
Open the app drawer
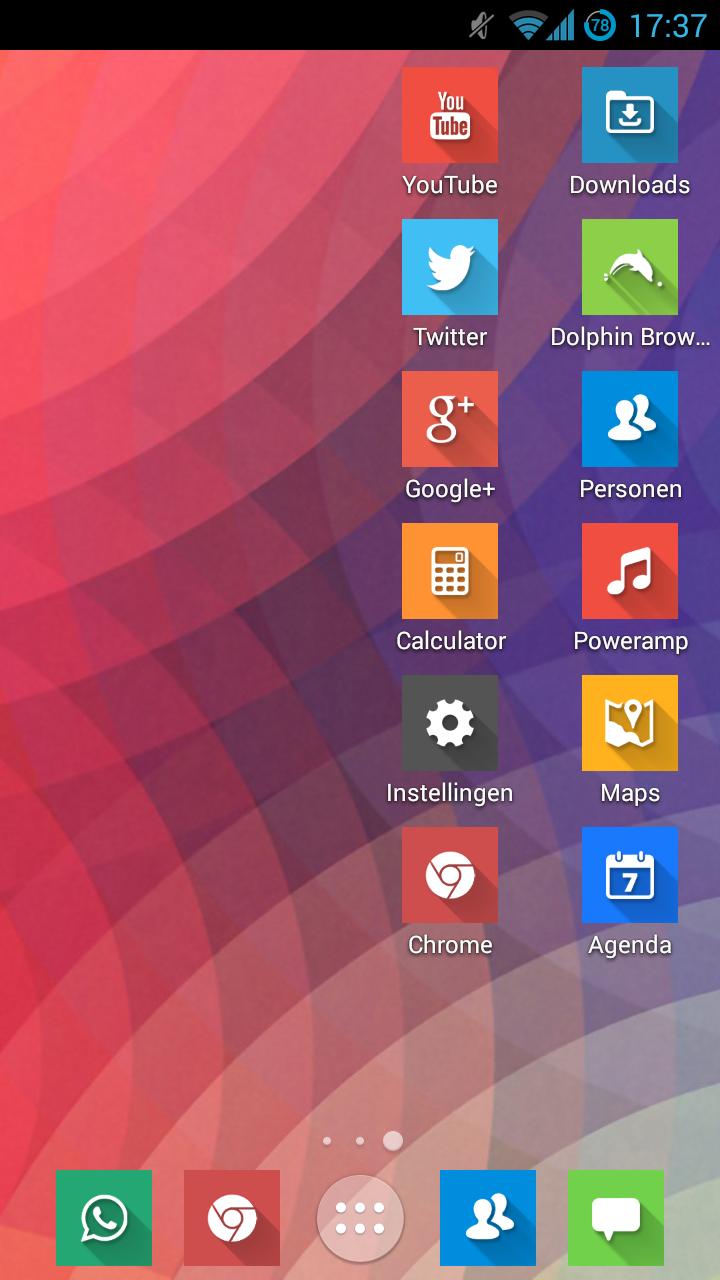tap(360, 1218)
